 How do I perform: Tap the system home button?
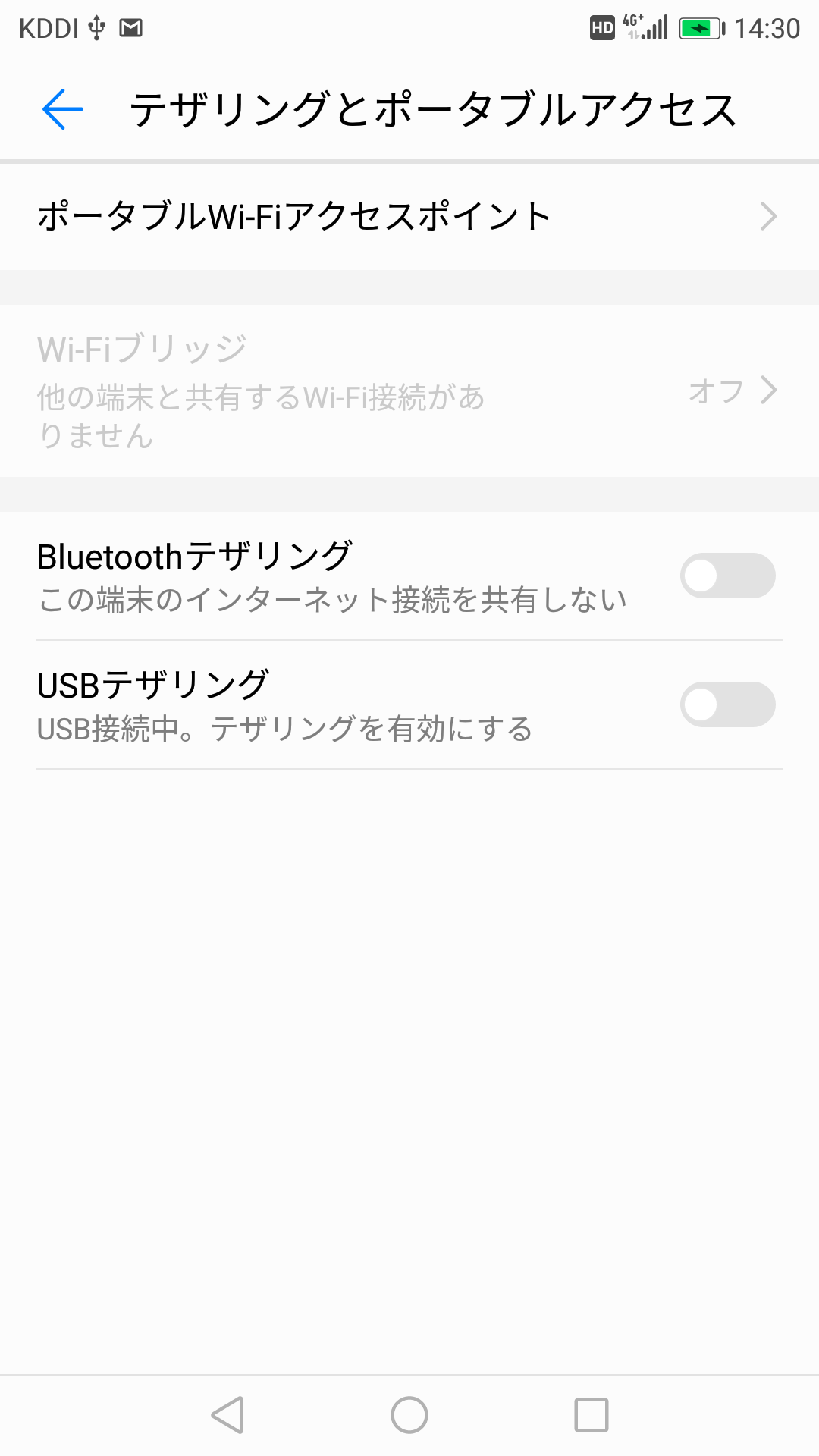[x=409, y=1415]
